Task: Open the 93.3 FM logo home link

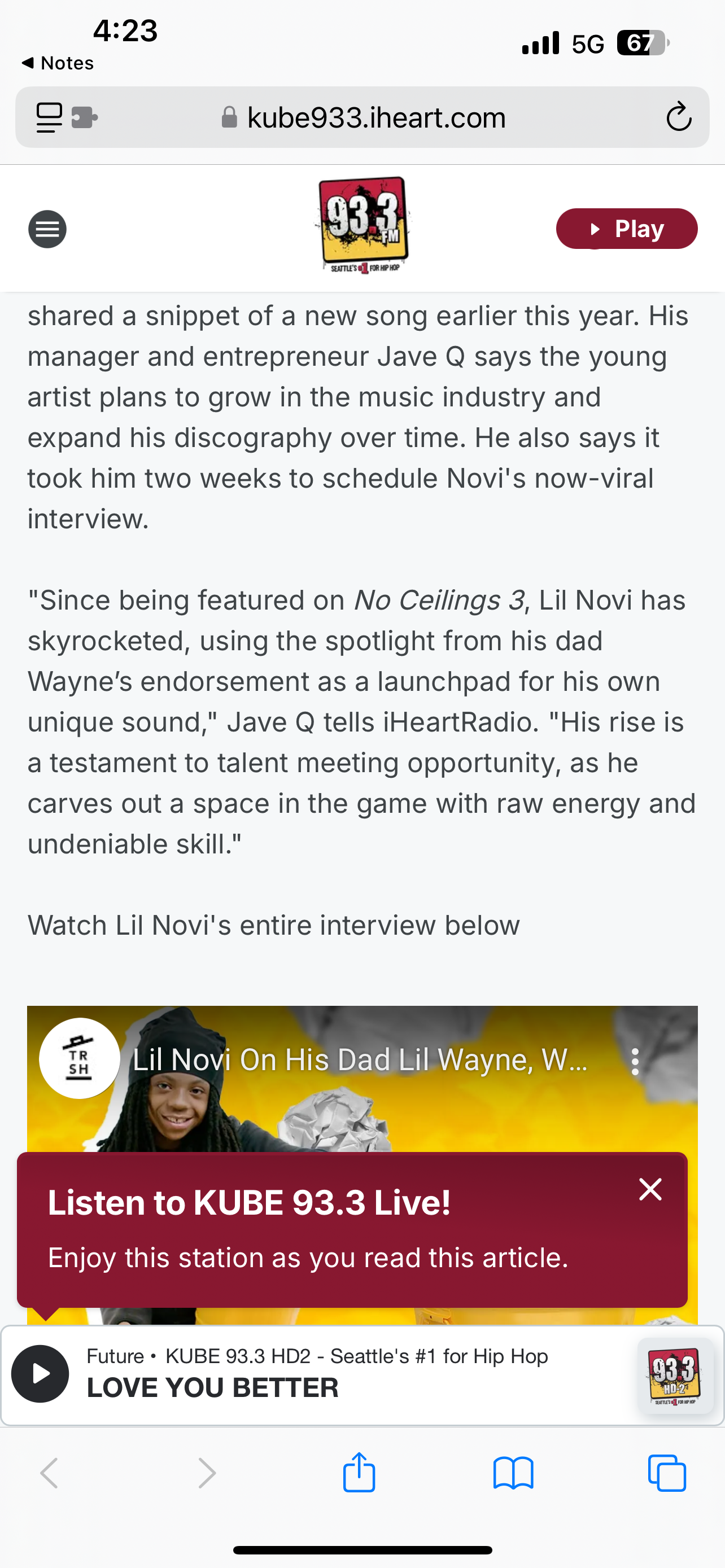Action: [363, 225]
